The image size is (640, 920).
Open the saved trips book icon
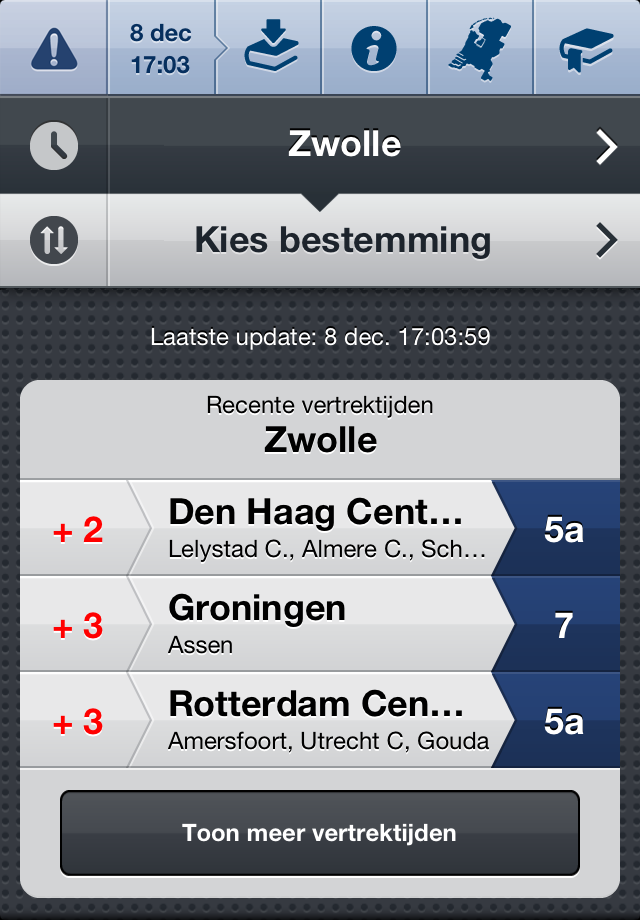pos(269,48)
